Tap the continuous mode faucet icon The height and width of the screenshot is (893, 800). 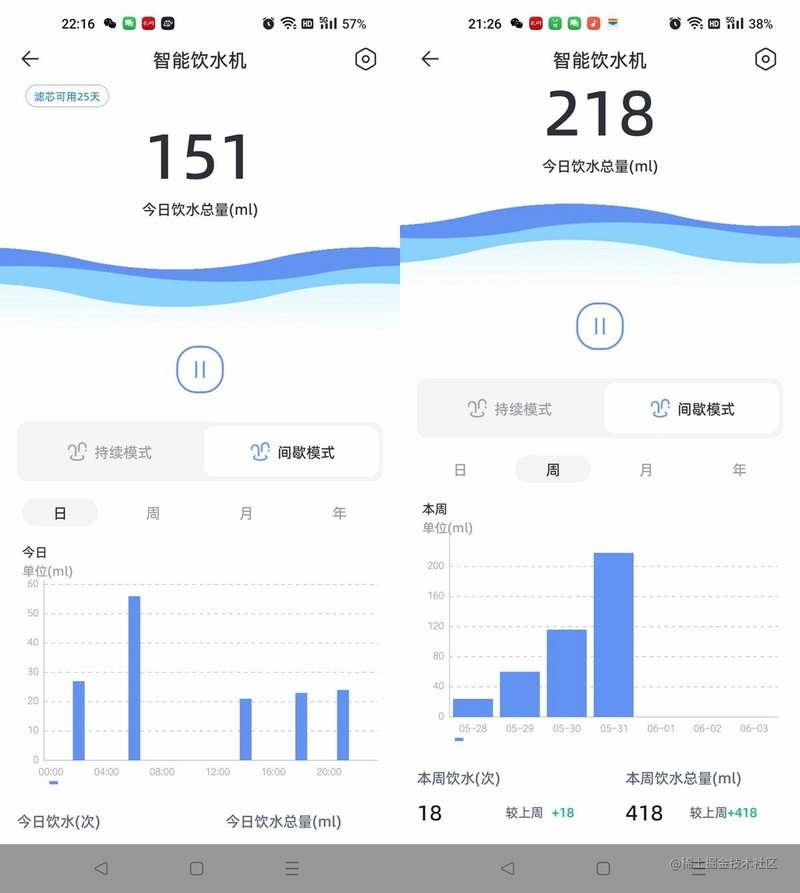pos(78,451)
